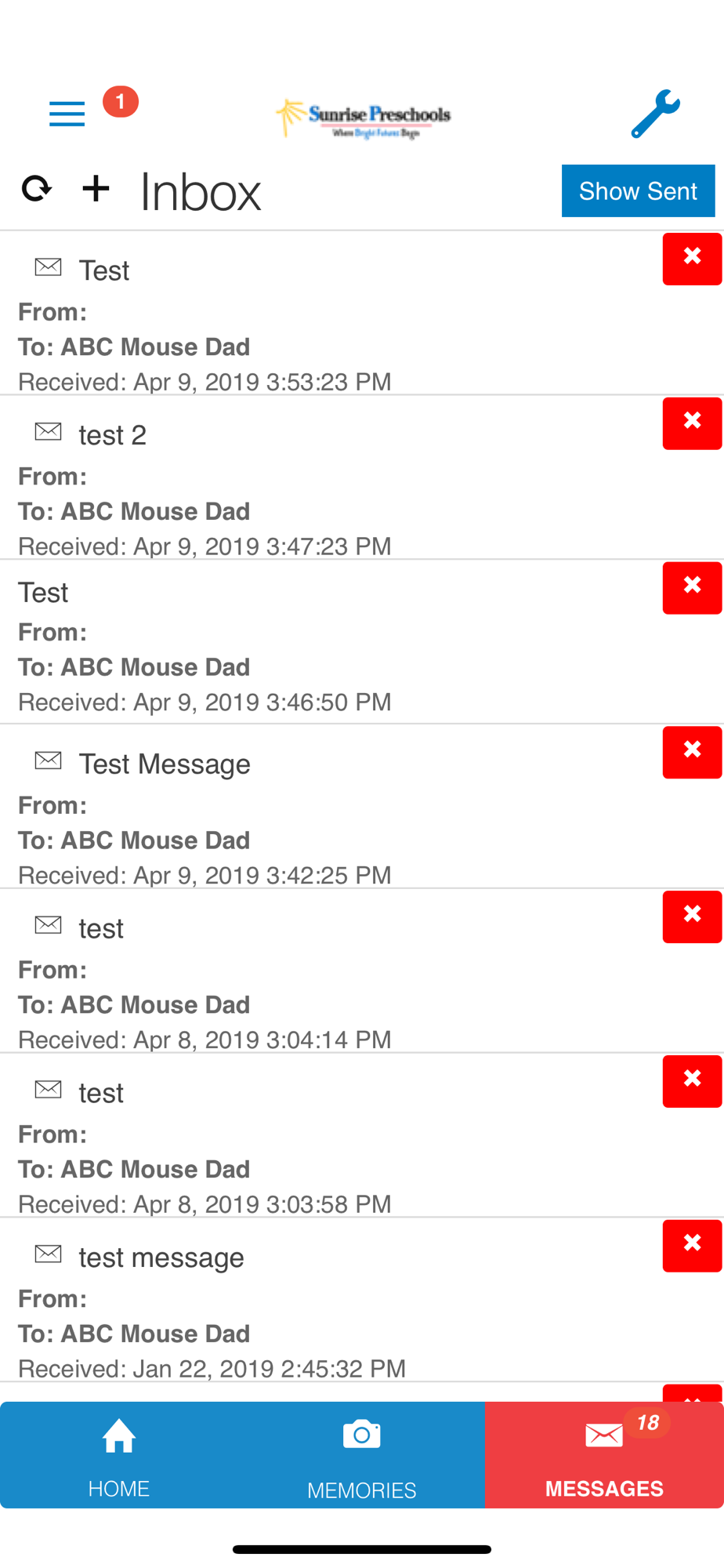Delete the 'test message' from Jan 22
The height and width of the screenshot is (1568, 724).
coord(692,1246)
